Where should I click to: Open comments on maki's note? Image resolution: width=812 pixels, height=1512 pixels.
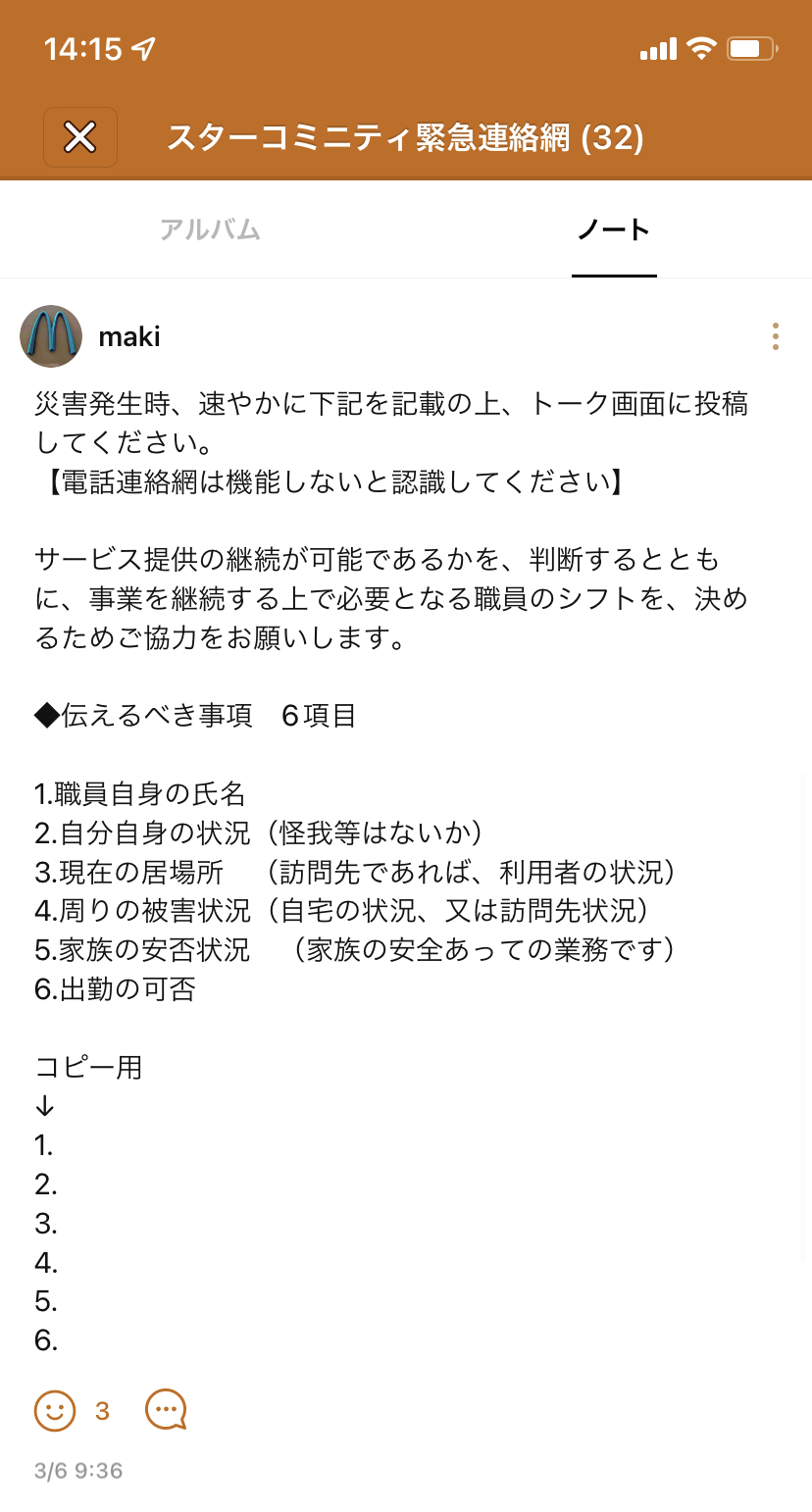166,1410
